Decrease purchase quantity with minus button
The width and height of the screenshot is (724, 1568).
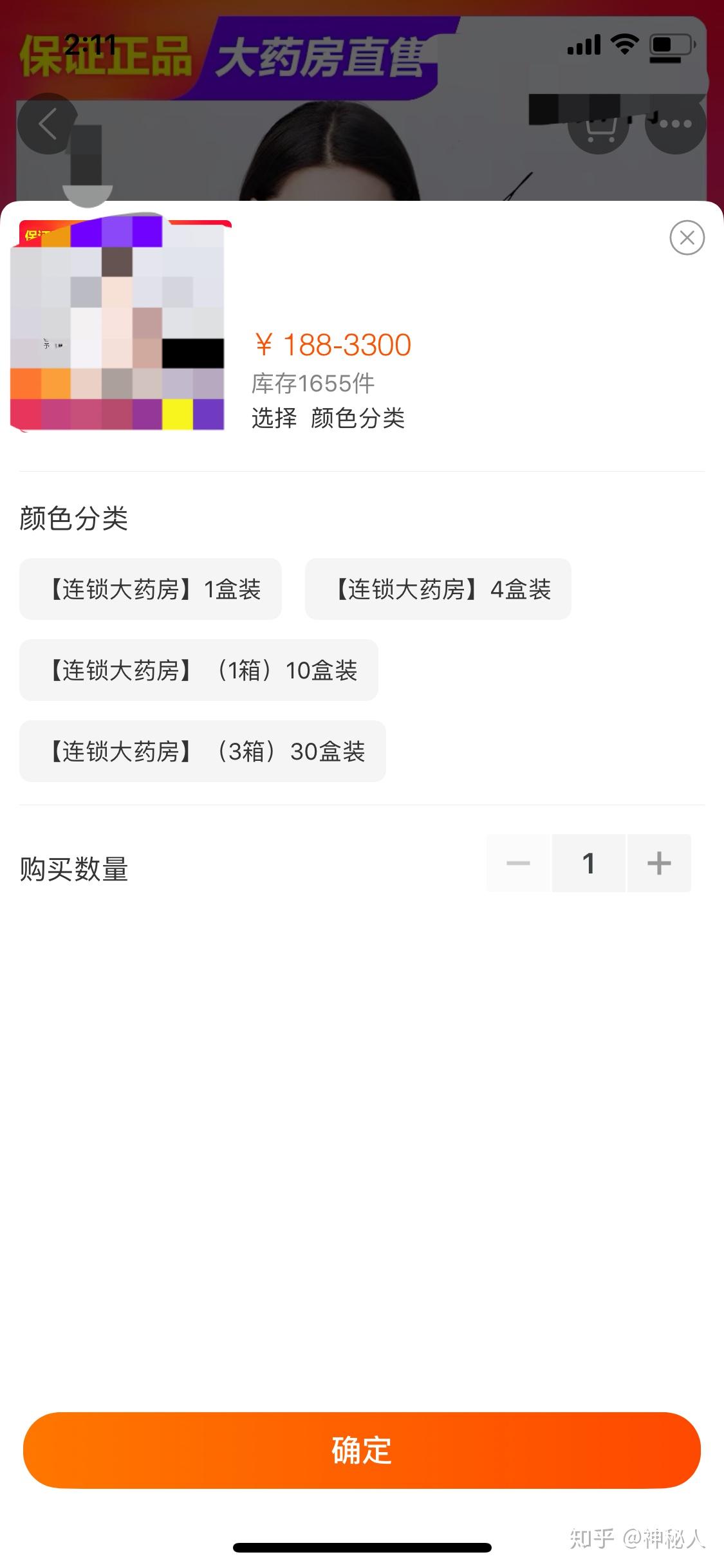[x=518, y=863]
